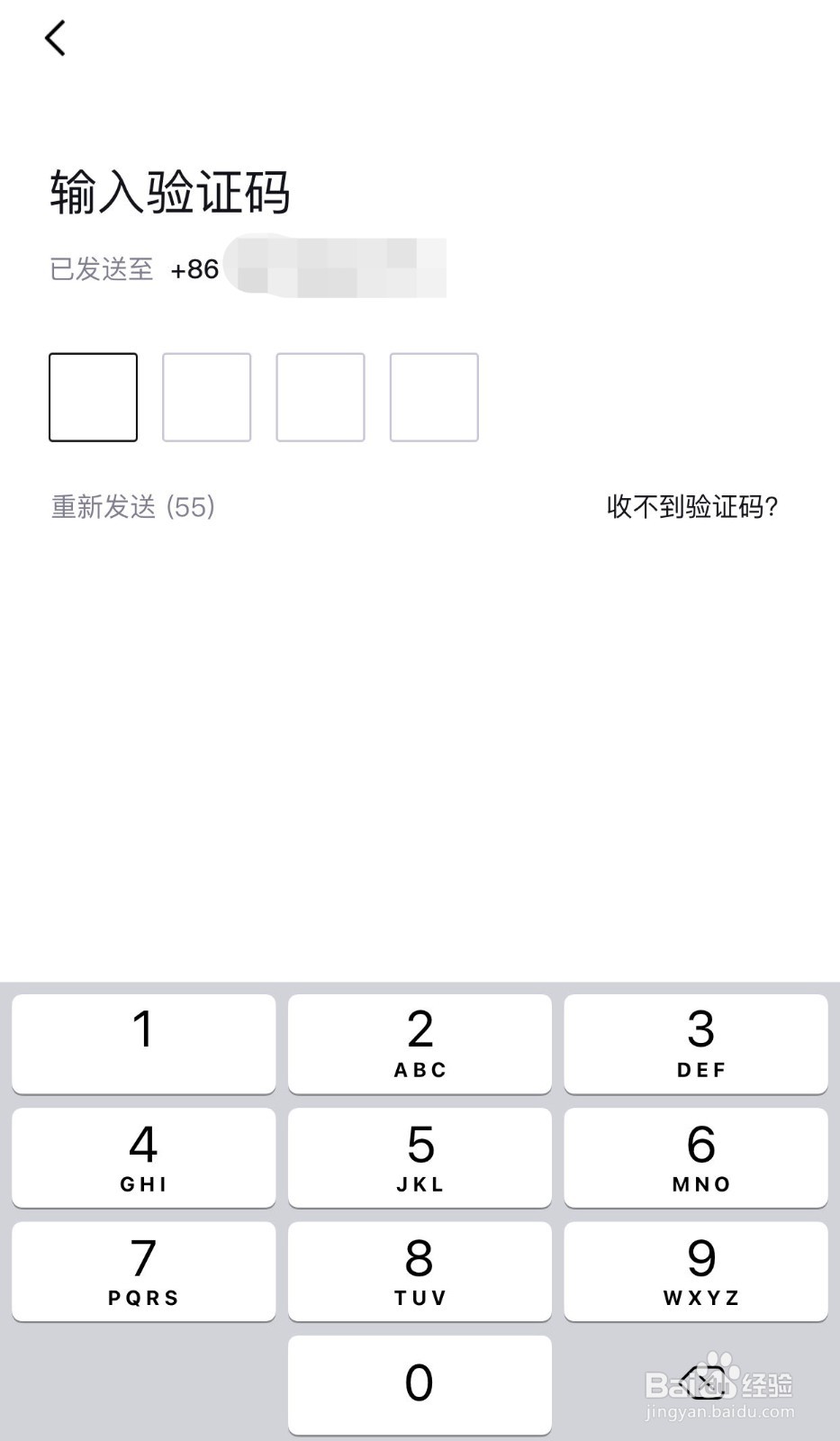Select the third verification code box
The height and width of the screenshot is (1441, 840).
[320, 397]
